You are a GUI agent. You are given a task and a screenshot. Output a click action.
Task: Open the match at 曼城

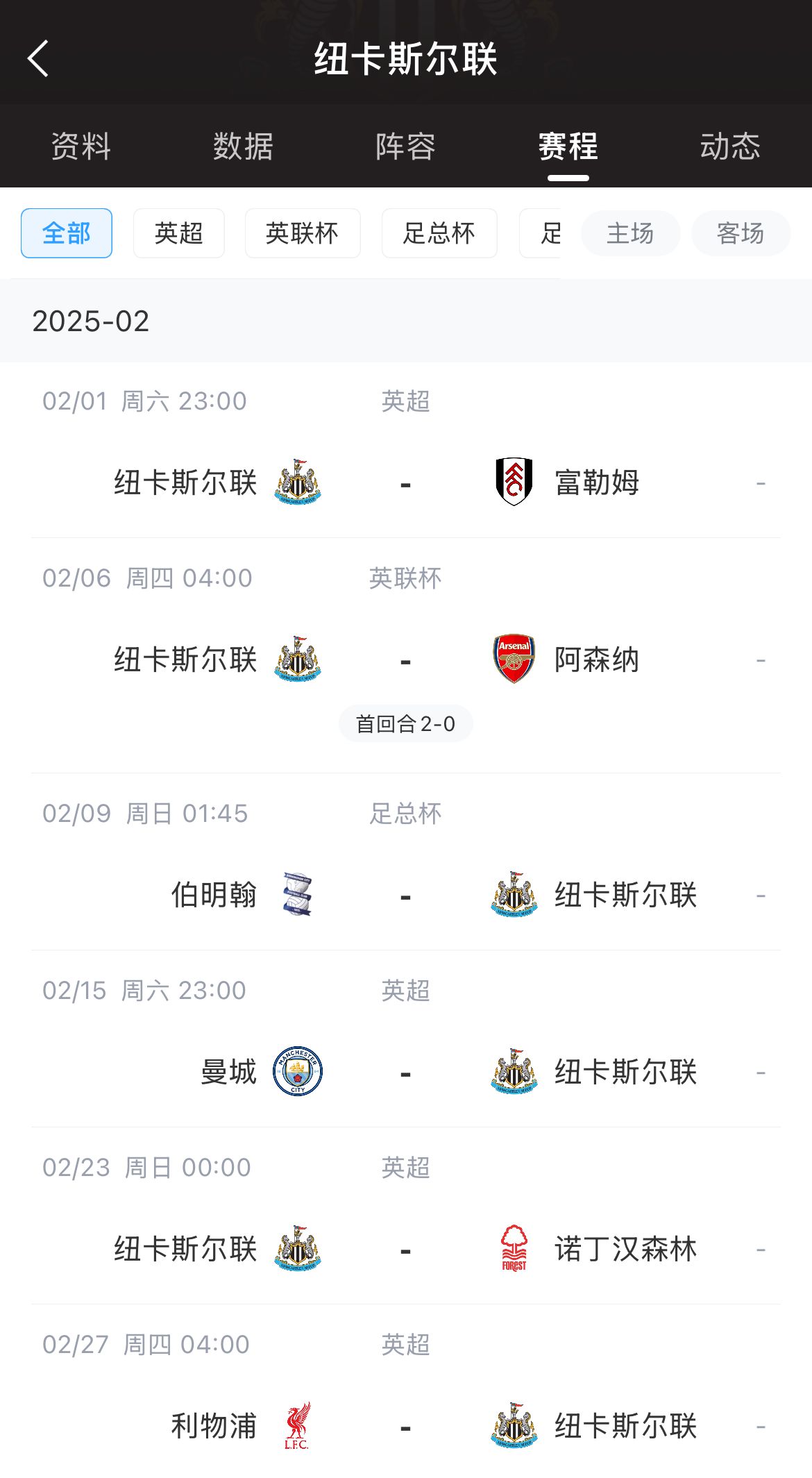coord(406,1072)
